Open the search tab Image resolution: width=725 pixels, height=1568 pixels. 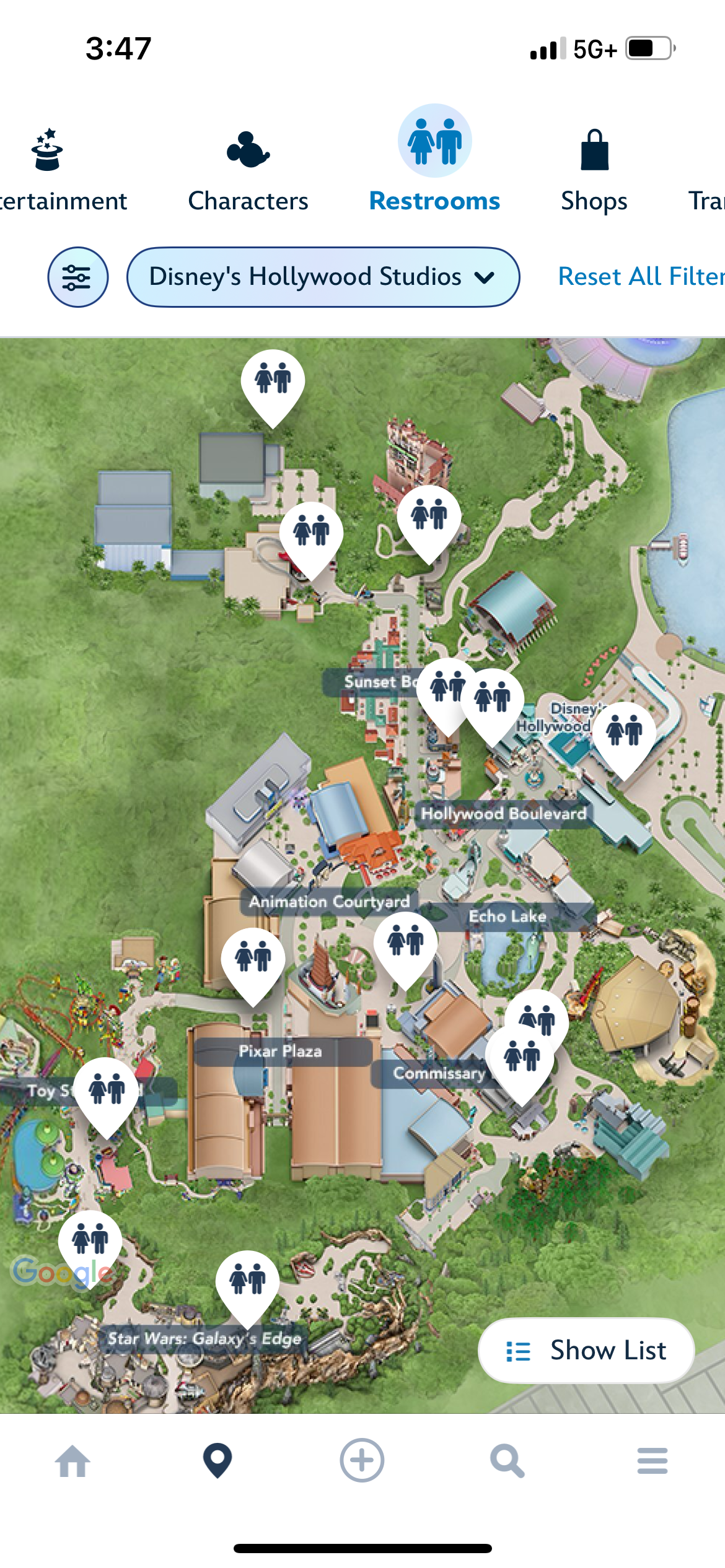[x=507, y=1461]
